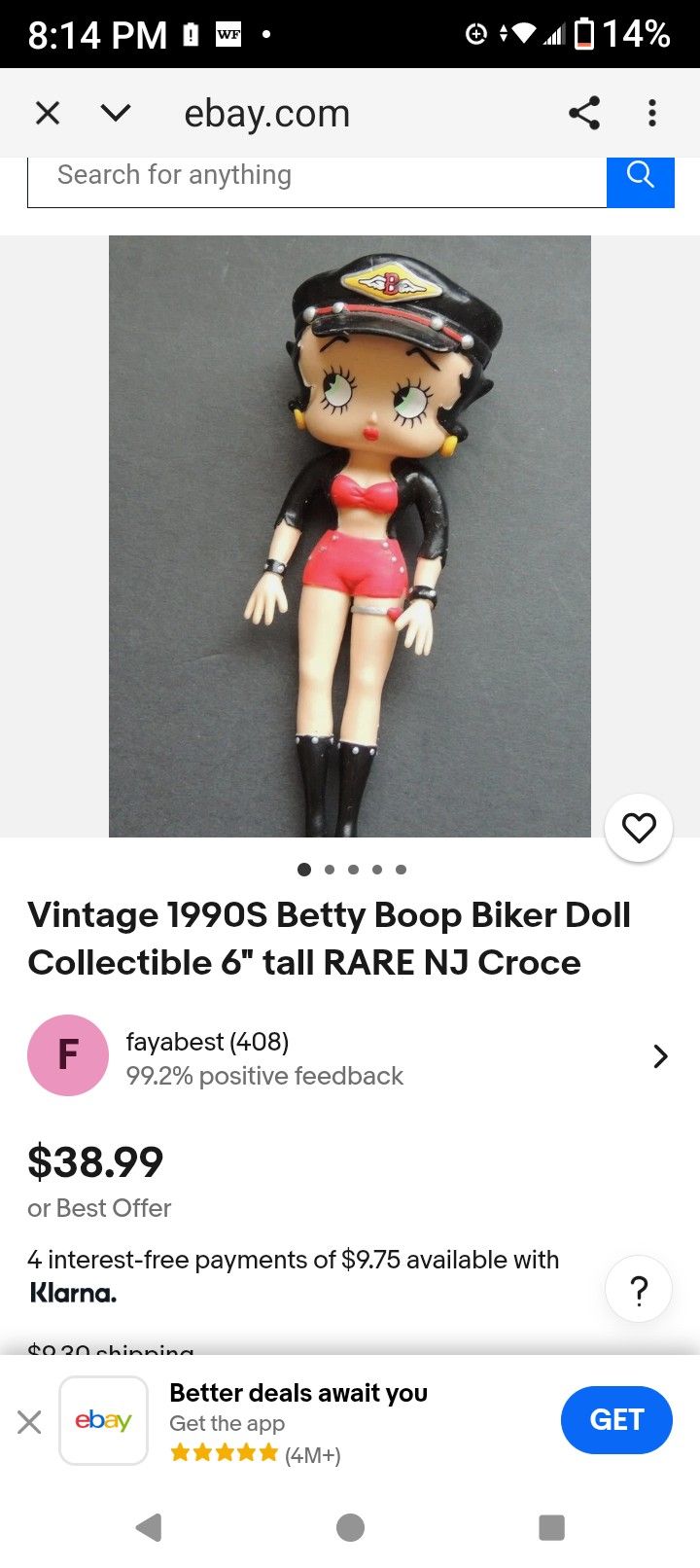Tap the ebay.com address bar
The image size is (700, 1568).
point(266,112)
